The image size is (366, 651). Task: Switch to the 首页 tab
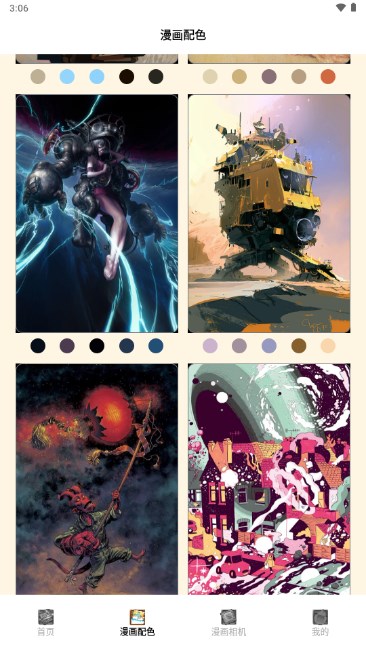click(46, 622)
